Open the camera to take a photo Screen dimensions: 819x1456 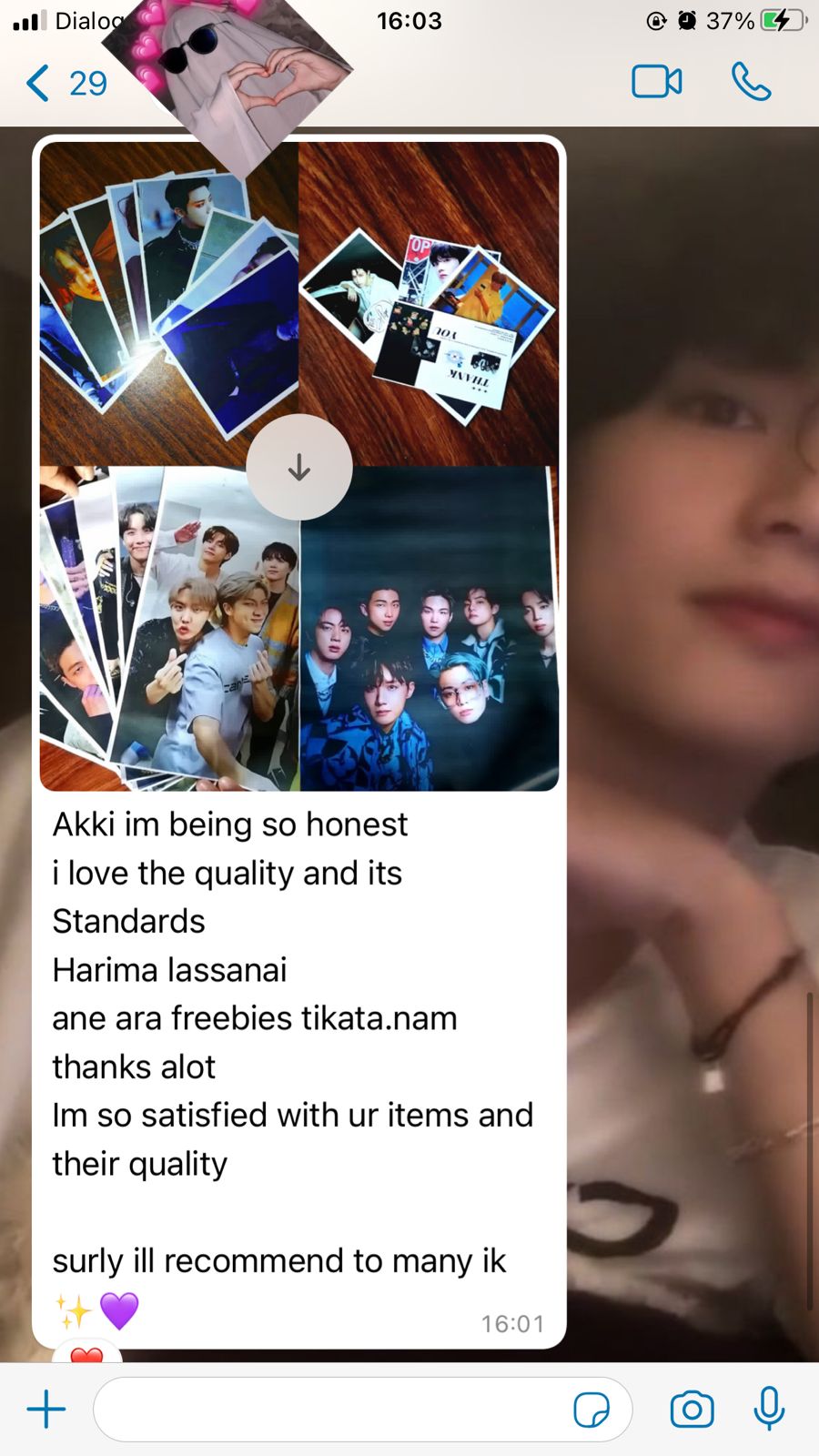click(693, 1410)
